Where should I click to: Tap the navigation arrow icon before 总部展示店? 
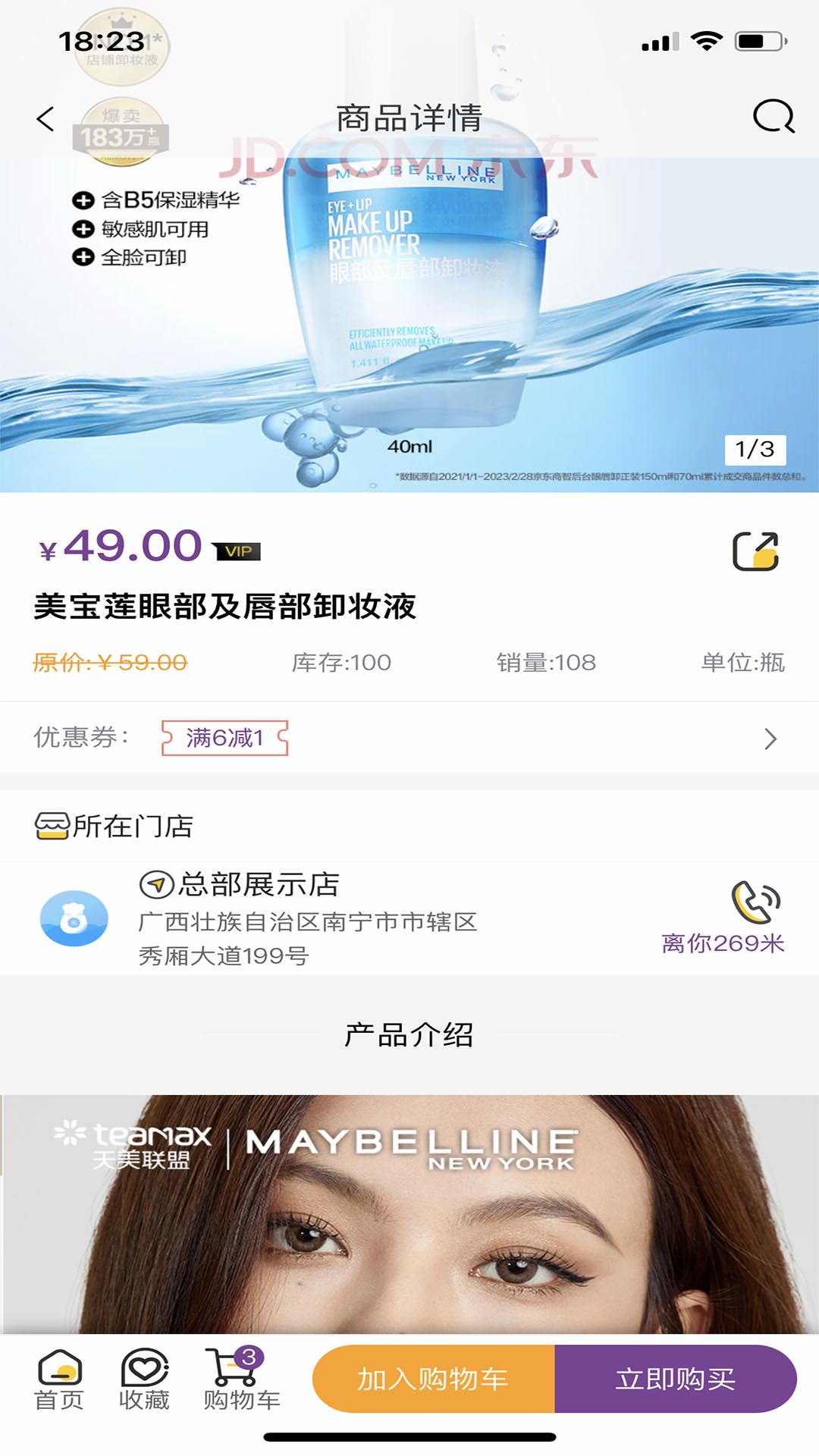(x=155, y=883)
